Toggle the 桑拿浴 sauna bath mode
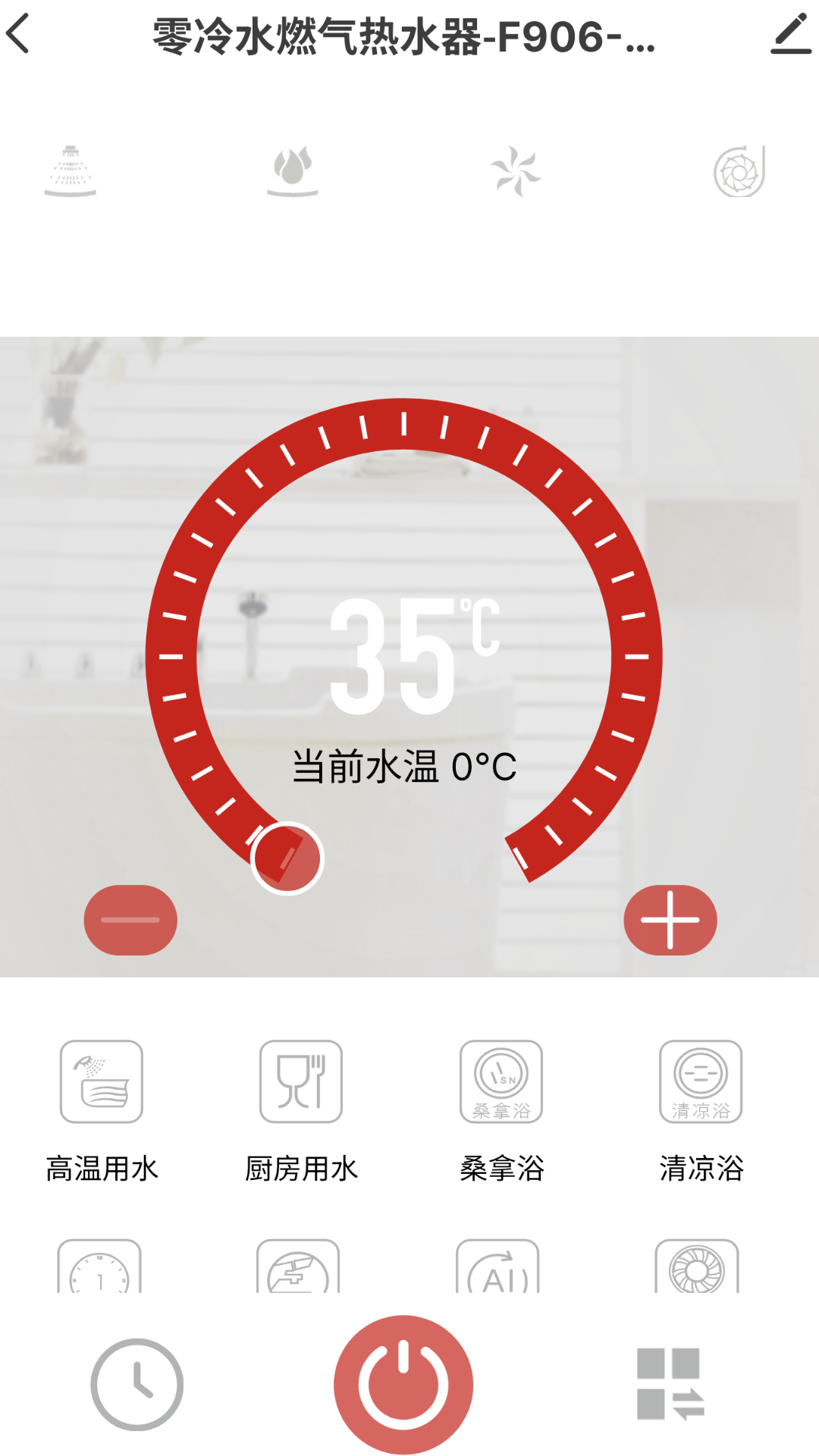819x1456 pixels. tap(502, 1082)
